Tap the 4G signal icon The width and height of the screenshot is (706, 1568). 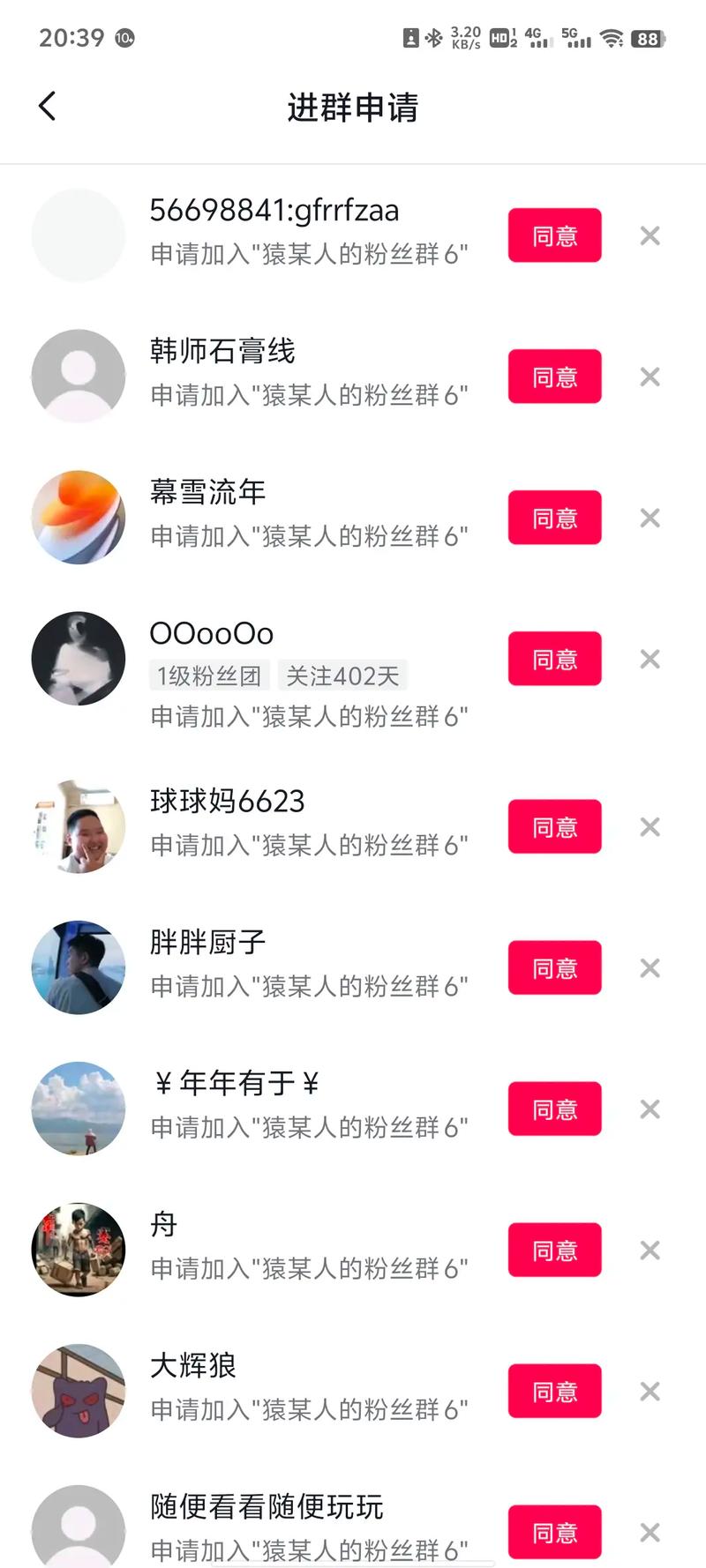[538, 38]
